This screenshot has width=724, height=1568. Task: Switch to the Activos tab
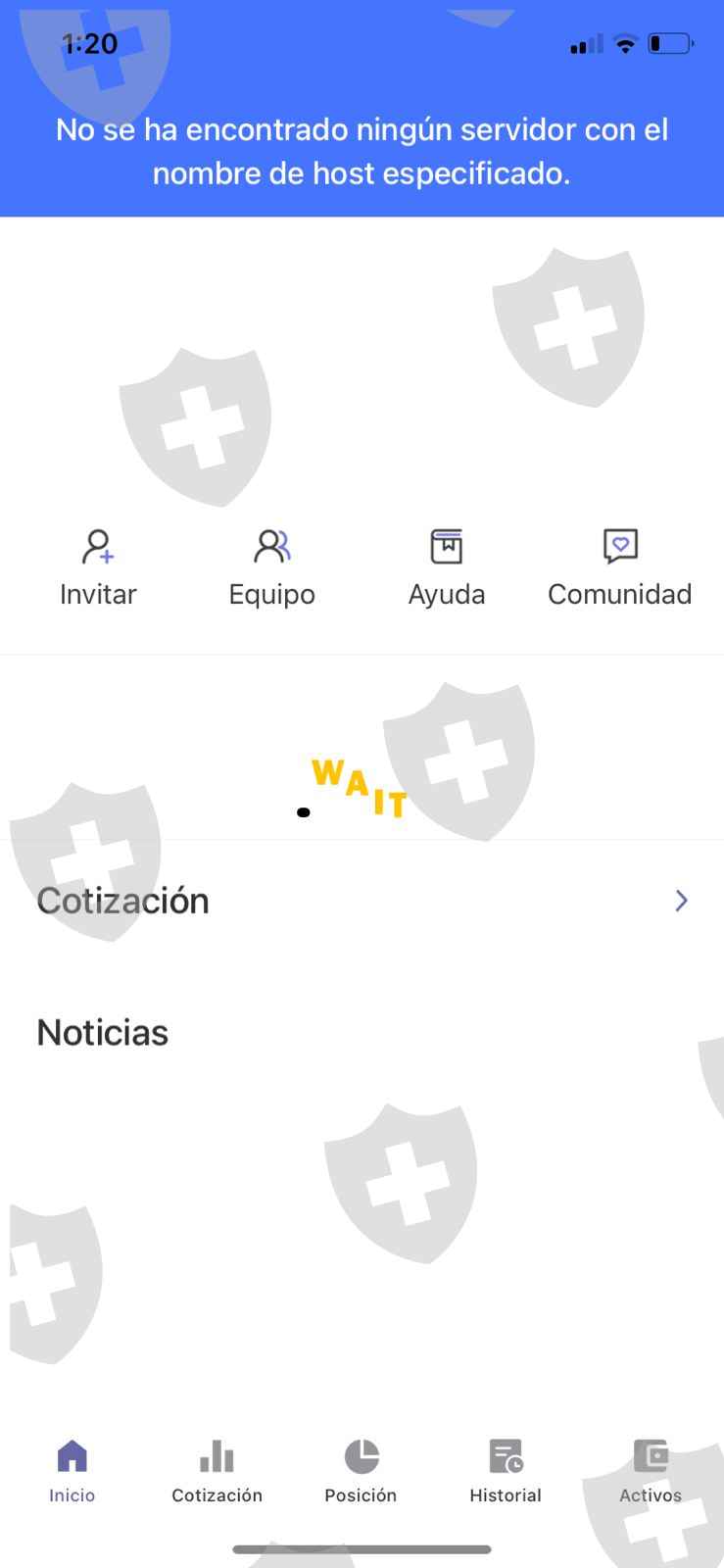click(651, 1472)
